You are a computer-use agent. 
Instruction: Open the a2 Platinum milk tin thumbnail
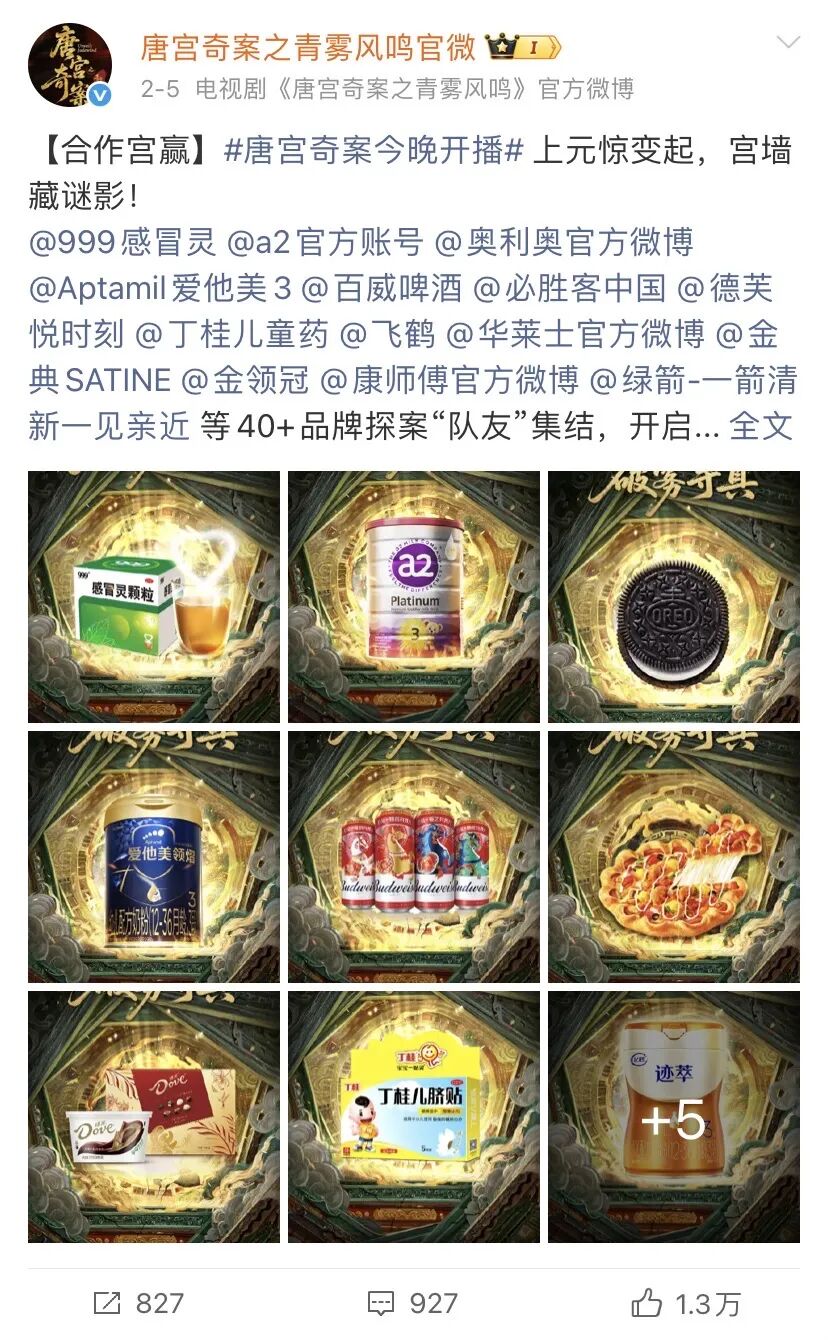pos(414,596)
